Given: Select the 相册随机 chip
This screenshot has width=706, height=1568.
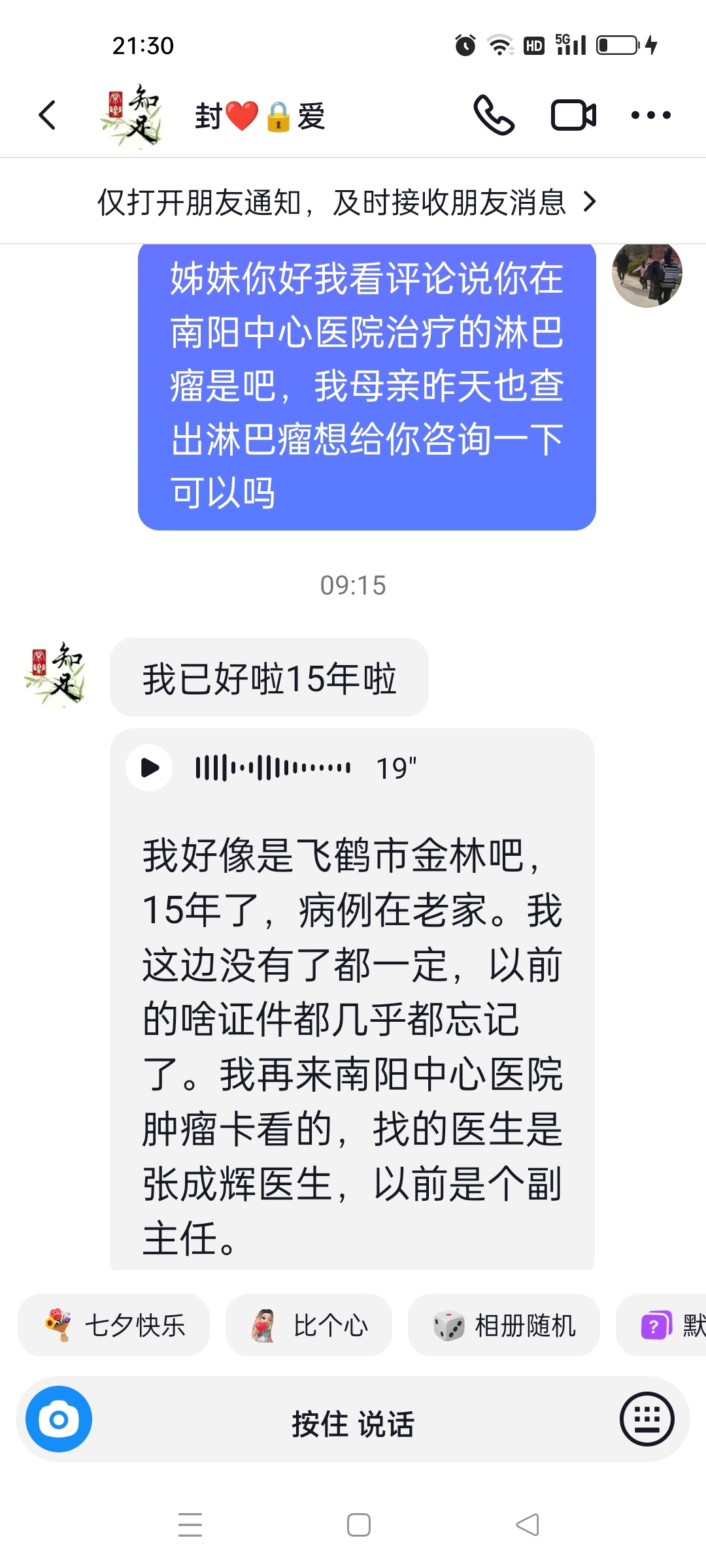Looking at the screenshot, I should click(504, 1326).
